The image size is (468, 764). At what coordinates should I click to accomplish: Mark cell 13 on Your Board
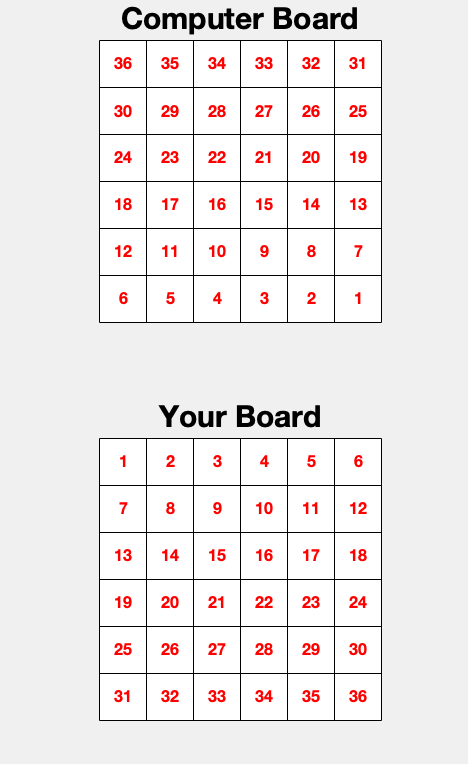click(x=123, y=556)
